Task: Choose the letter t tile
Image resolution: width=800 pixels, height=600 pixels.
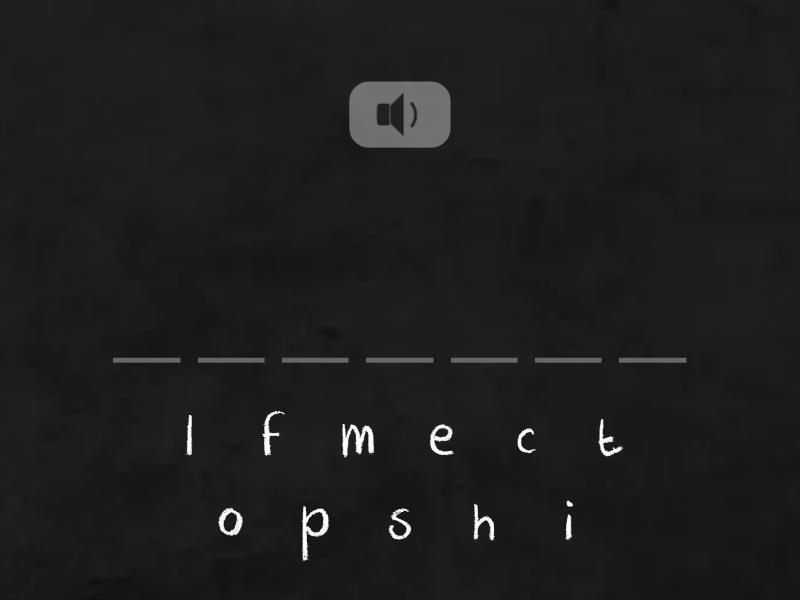Action: click(610, 438)
